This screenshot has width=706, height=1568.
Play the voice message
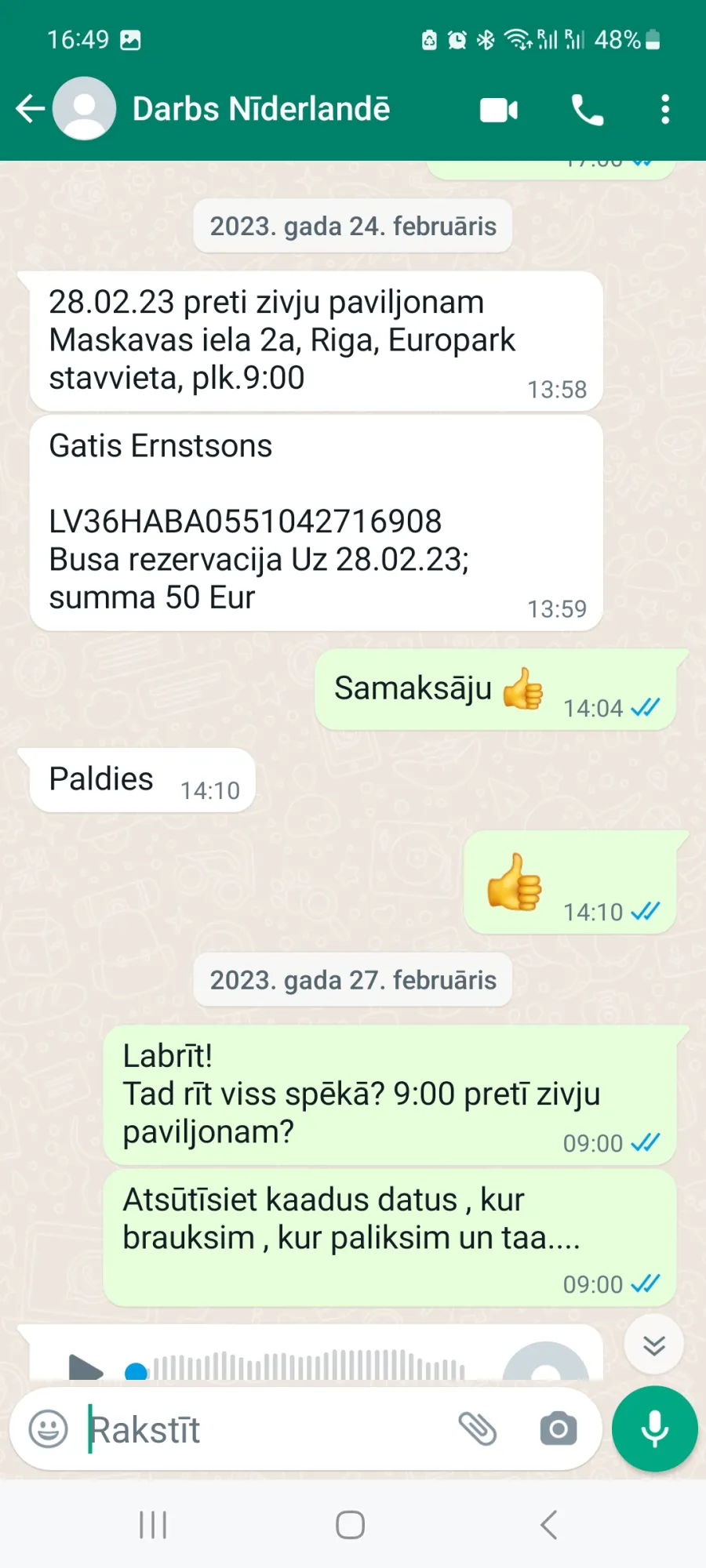coord(85,1367)
